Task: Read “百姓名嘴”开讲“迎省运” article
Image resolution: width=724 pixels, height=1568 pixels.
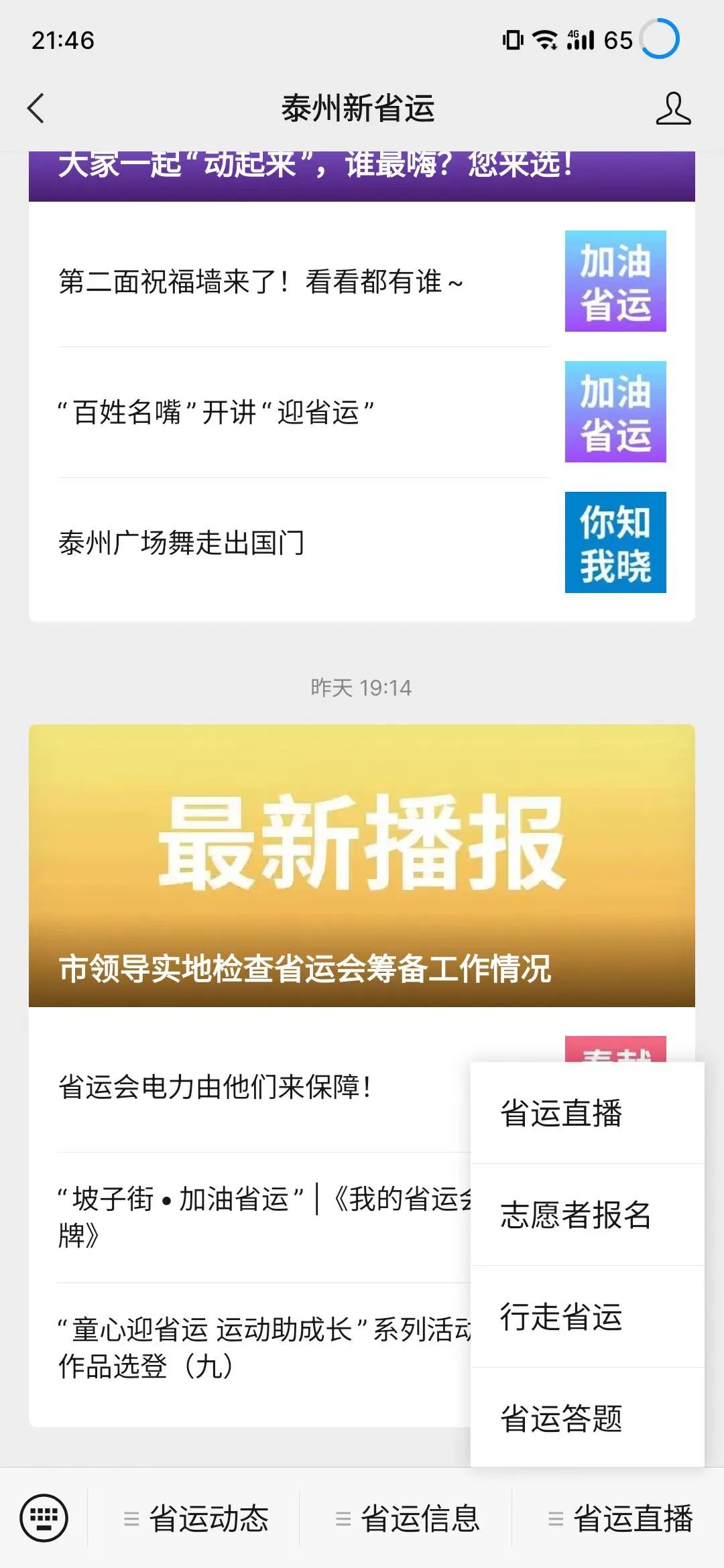Action: point(216,412)
